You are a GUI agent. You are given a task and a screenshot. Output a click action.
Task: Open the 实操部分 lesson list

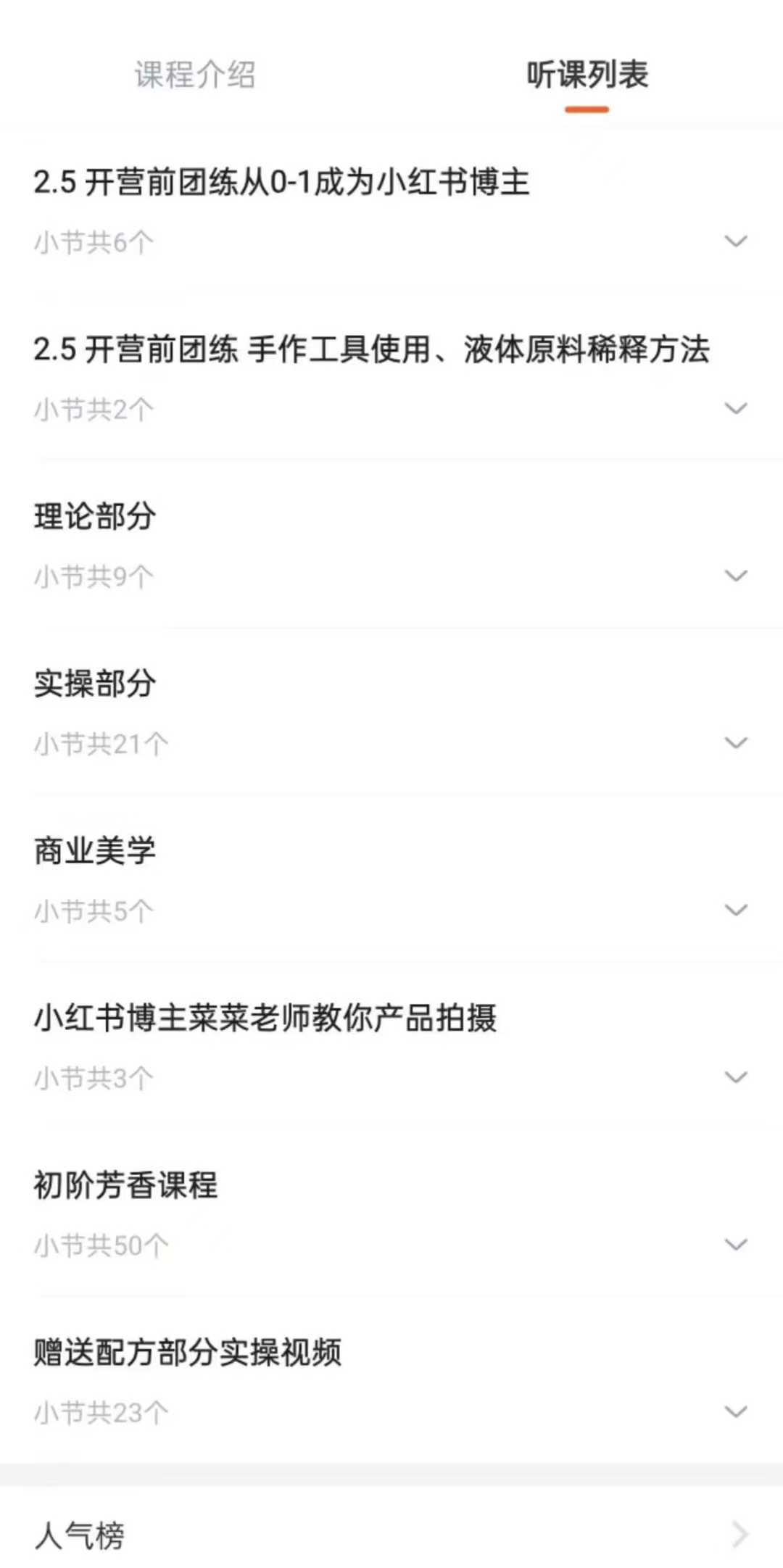[x=735, y=743]
